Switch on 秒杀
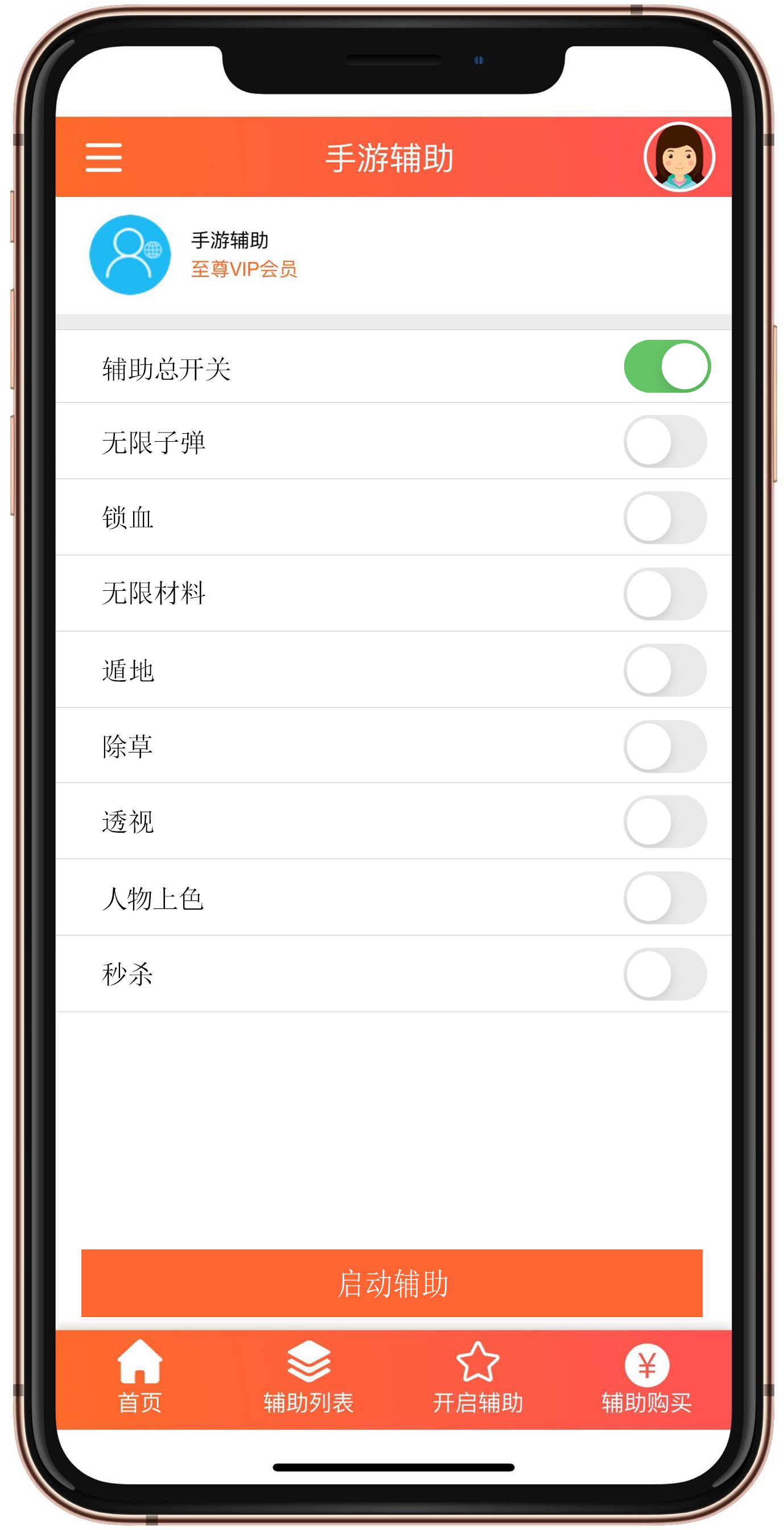 (x=665, y=974)
